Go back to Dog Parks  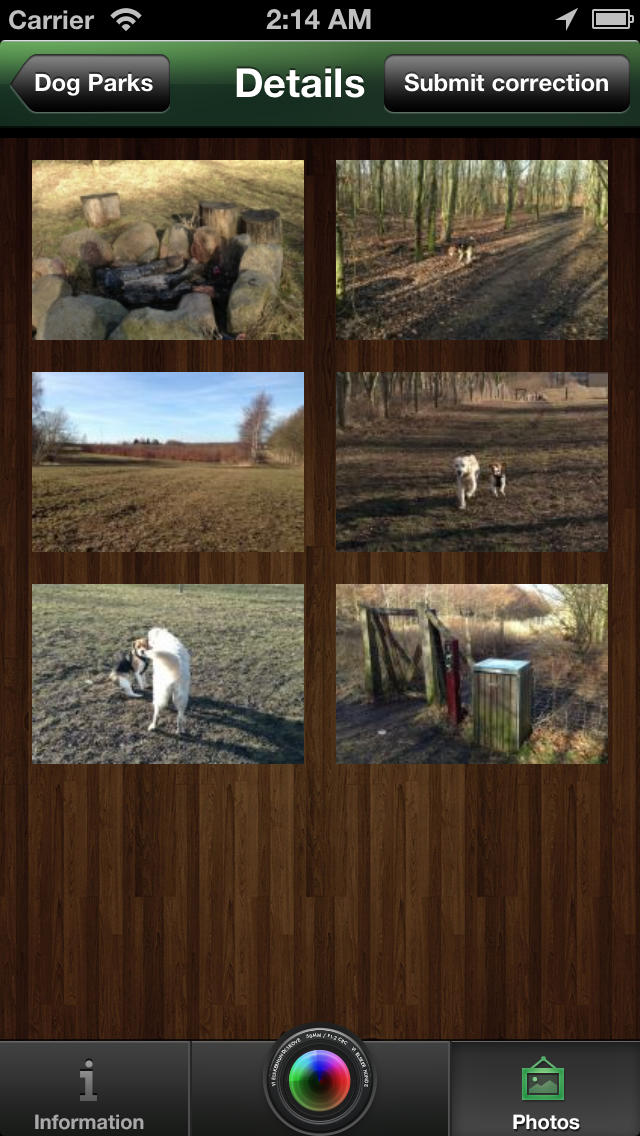coord(91,83)
